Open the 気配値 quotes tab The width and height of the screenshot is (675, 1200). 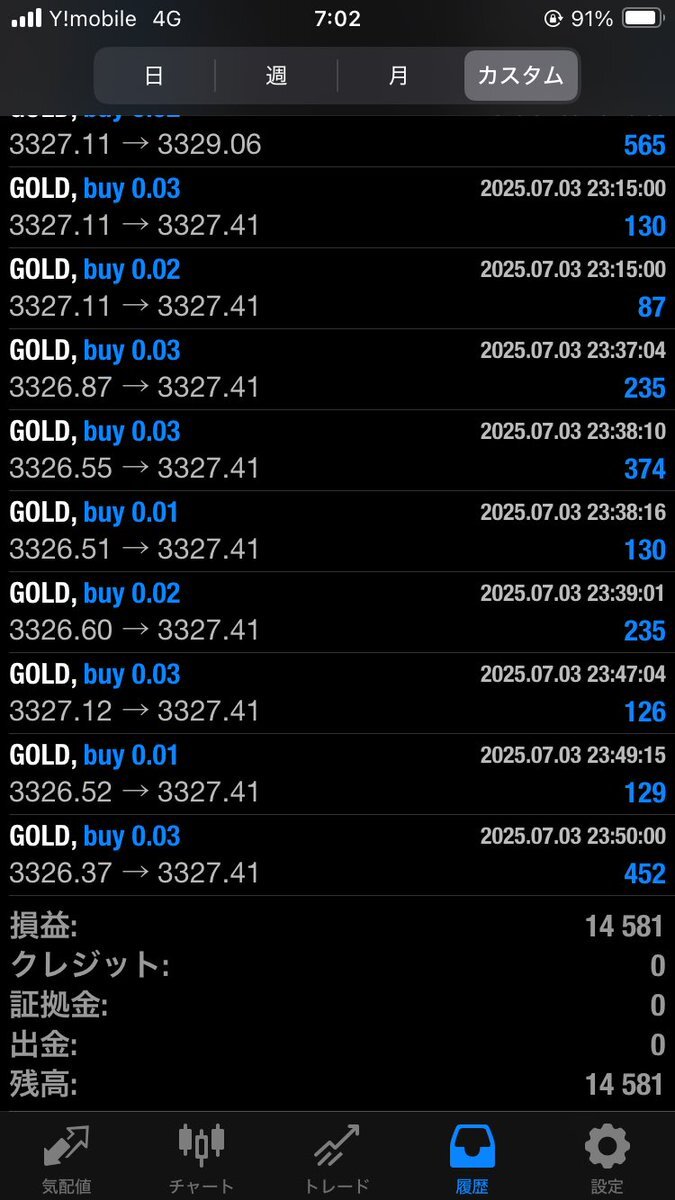[x=67, y=1158]
